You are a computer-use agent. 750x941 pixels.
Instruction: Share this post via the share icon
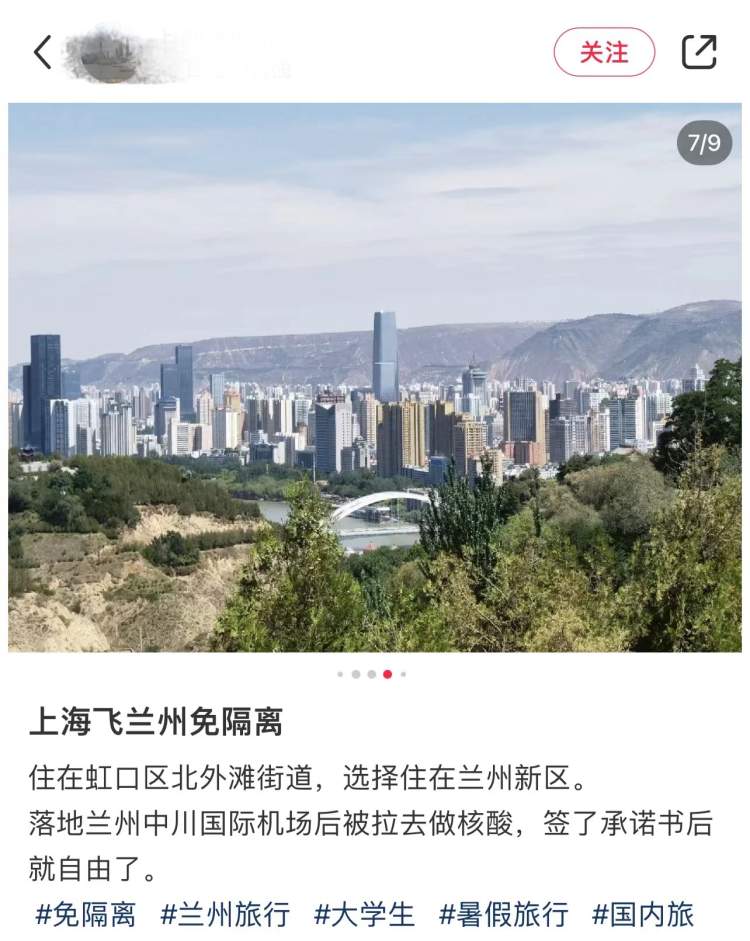(699, 52)
